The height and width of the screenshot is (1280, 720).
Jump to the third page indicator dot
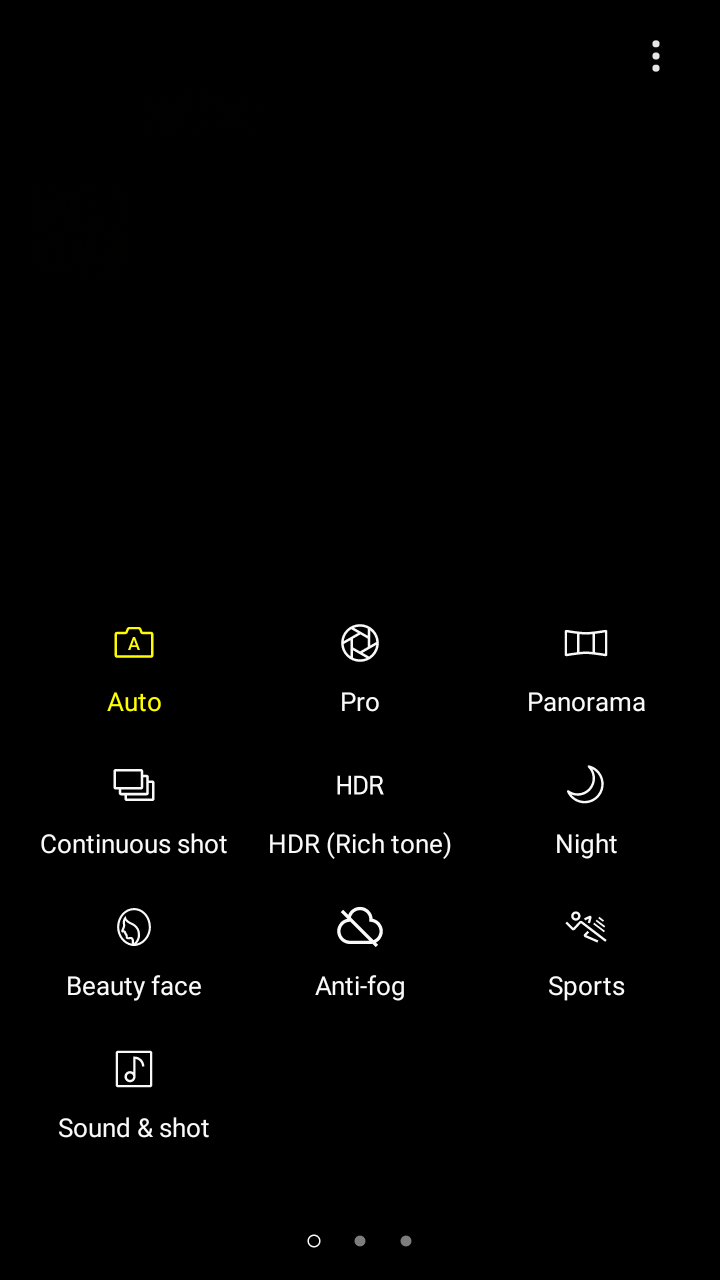(x=406, y=1241)
